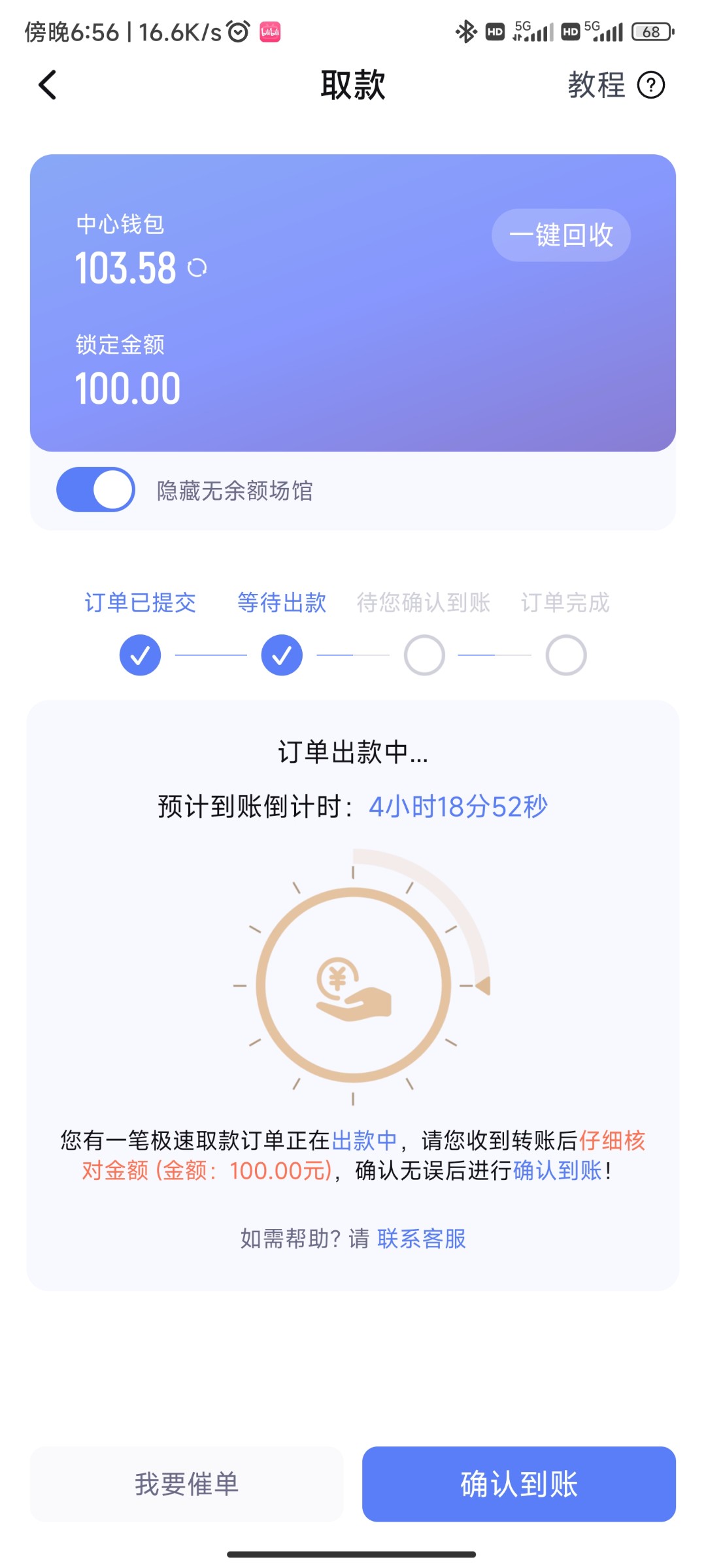Tap the battery indicator showing 68

coord(650,31)
